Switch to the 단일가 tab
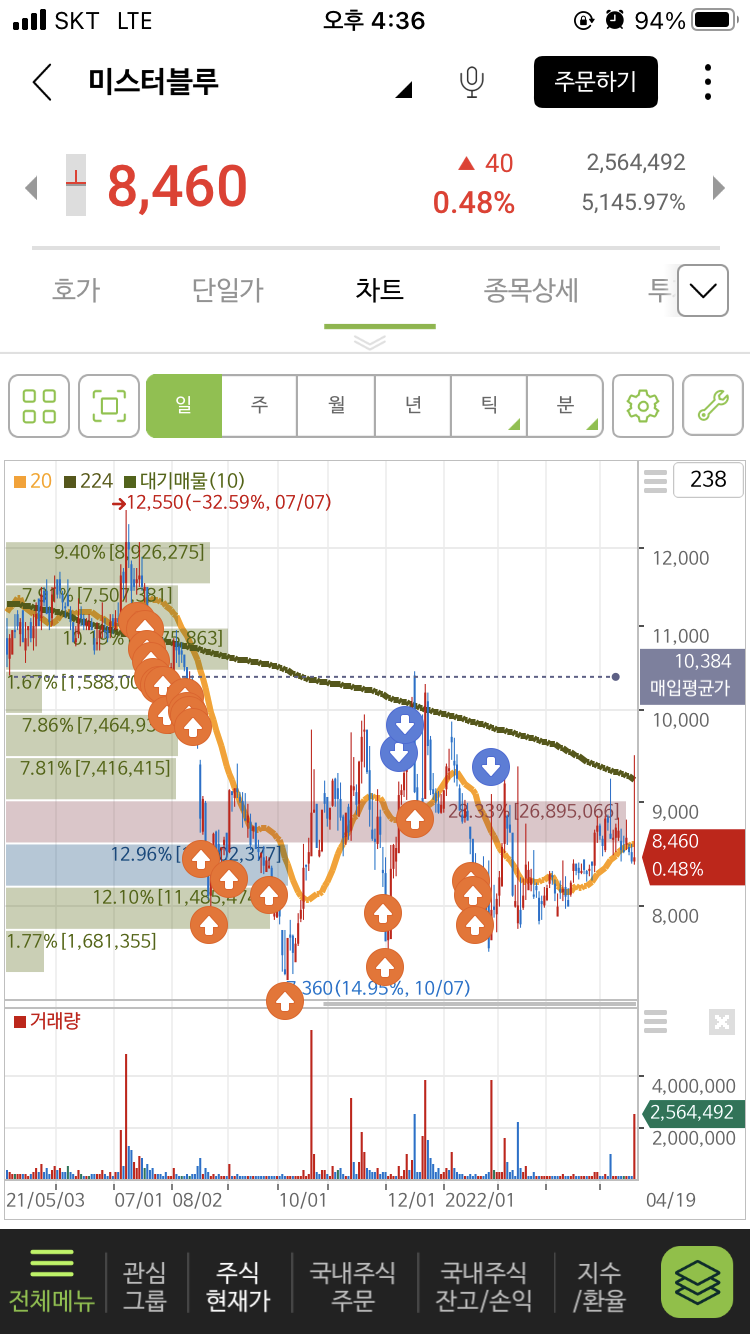 pyautogui.click(x=227, y=291)
